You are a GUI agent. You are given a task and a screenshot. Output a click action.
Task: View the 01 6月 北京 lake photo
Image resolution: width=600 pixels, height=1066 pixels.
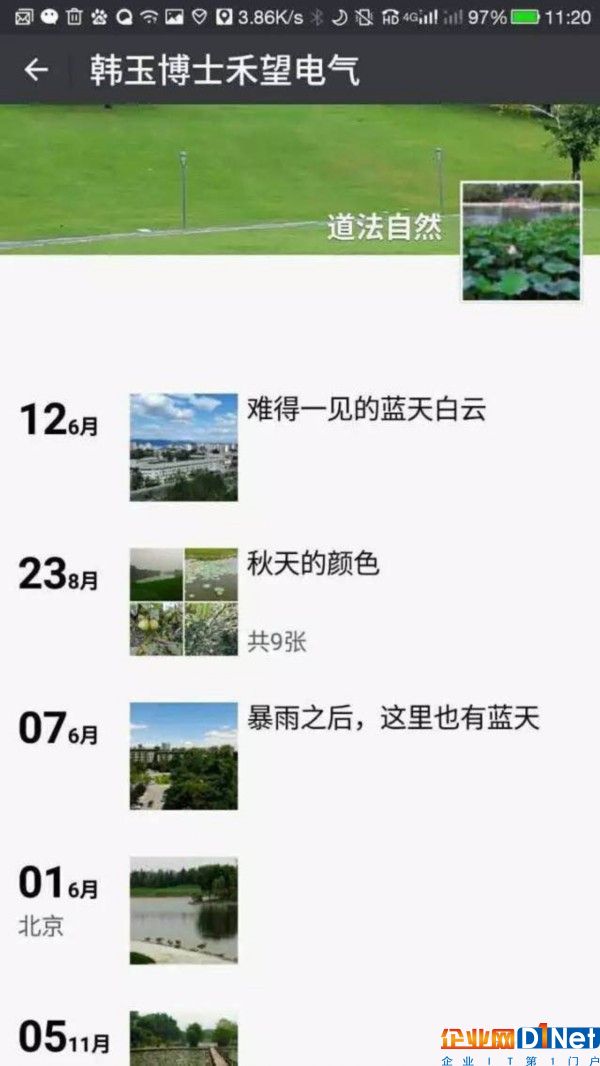[184, 910]
